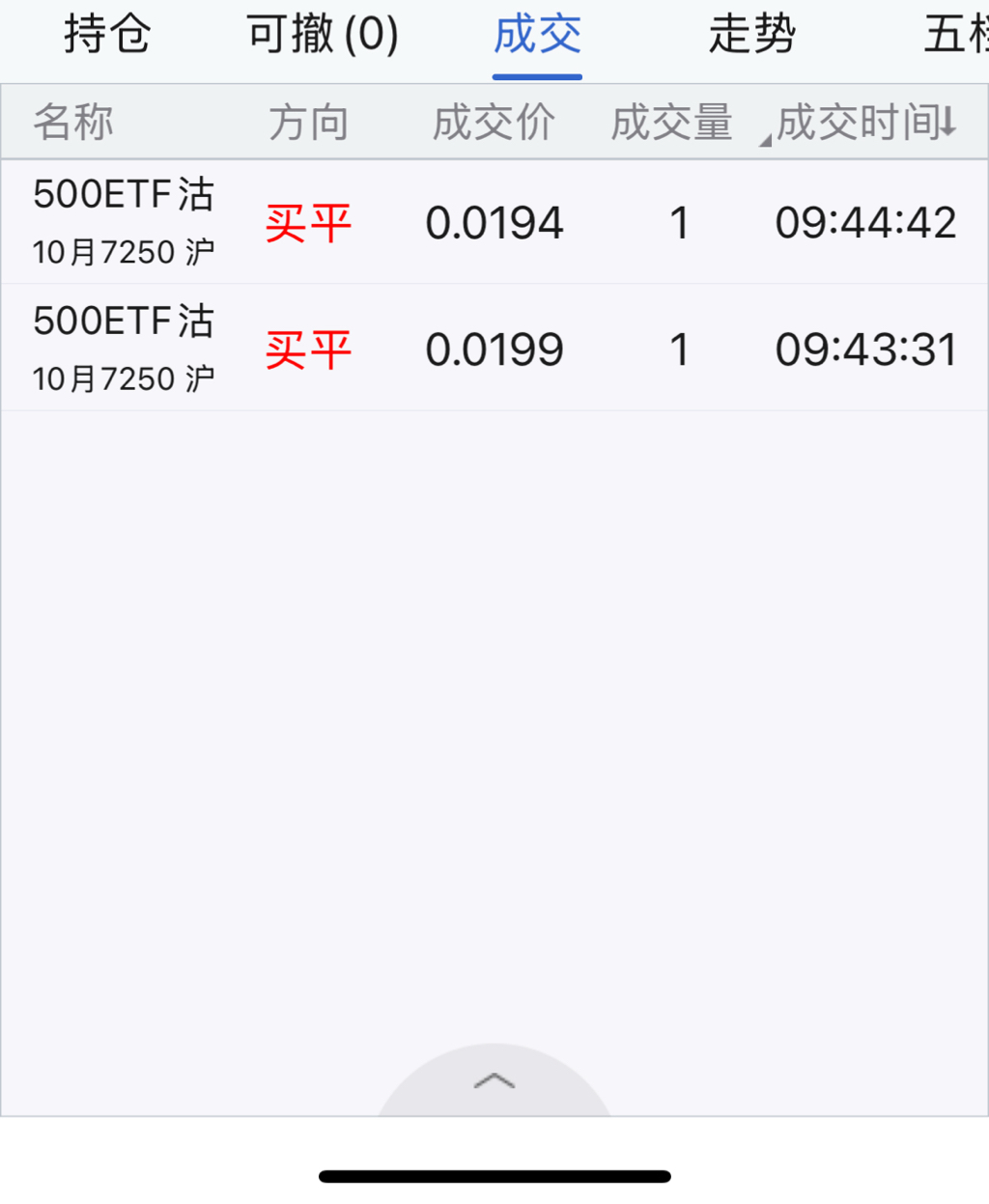Open the partially visible 五档 tab
989x1204 pixels.
[956, 36]
